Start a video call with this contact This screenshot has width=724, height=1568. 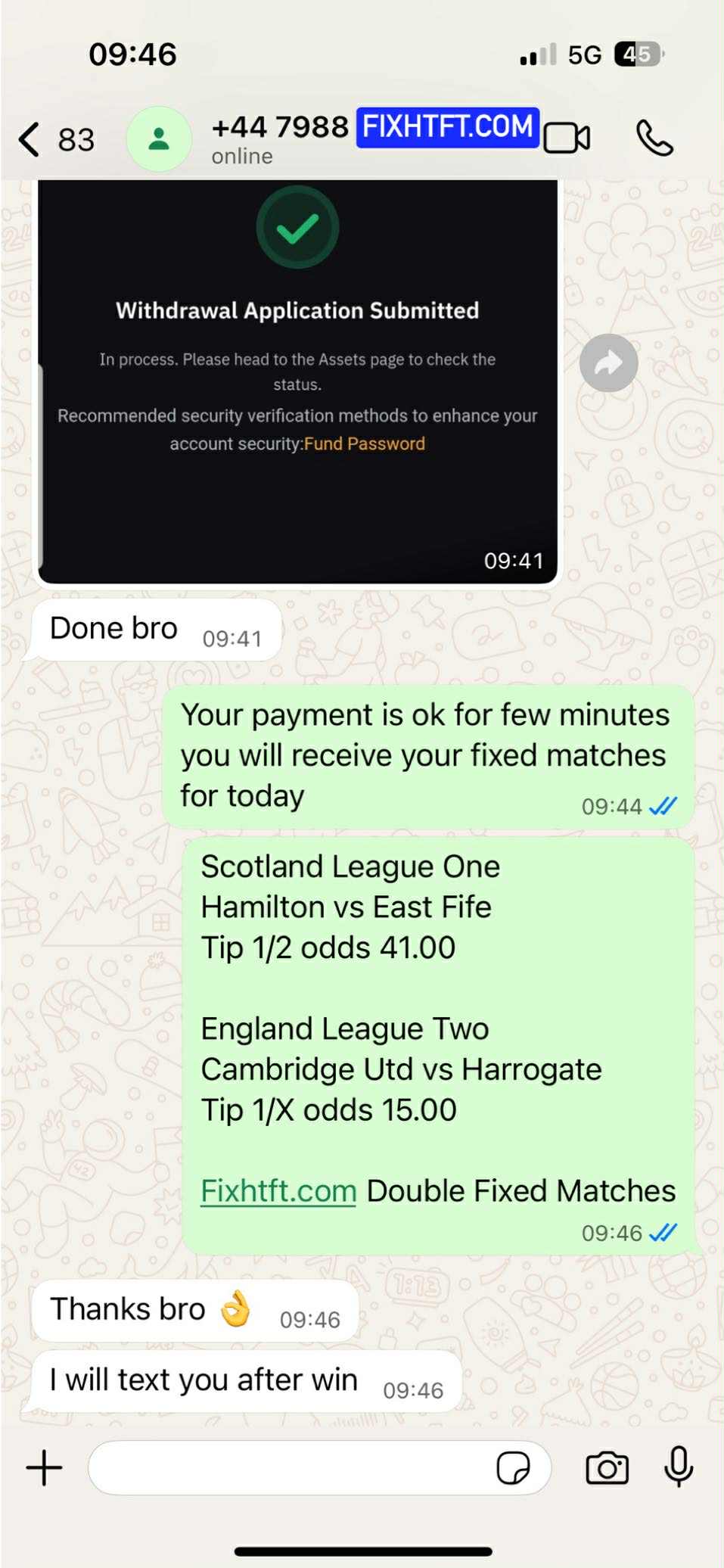point(567,138)
